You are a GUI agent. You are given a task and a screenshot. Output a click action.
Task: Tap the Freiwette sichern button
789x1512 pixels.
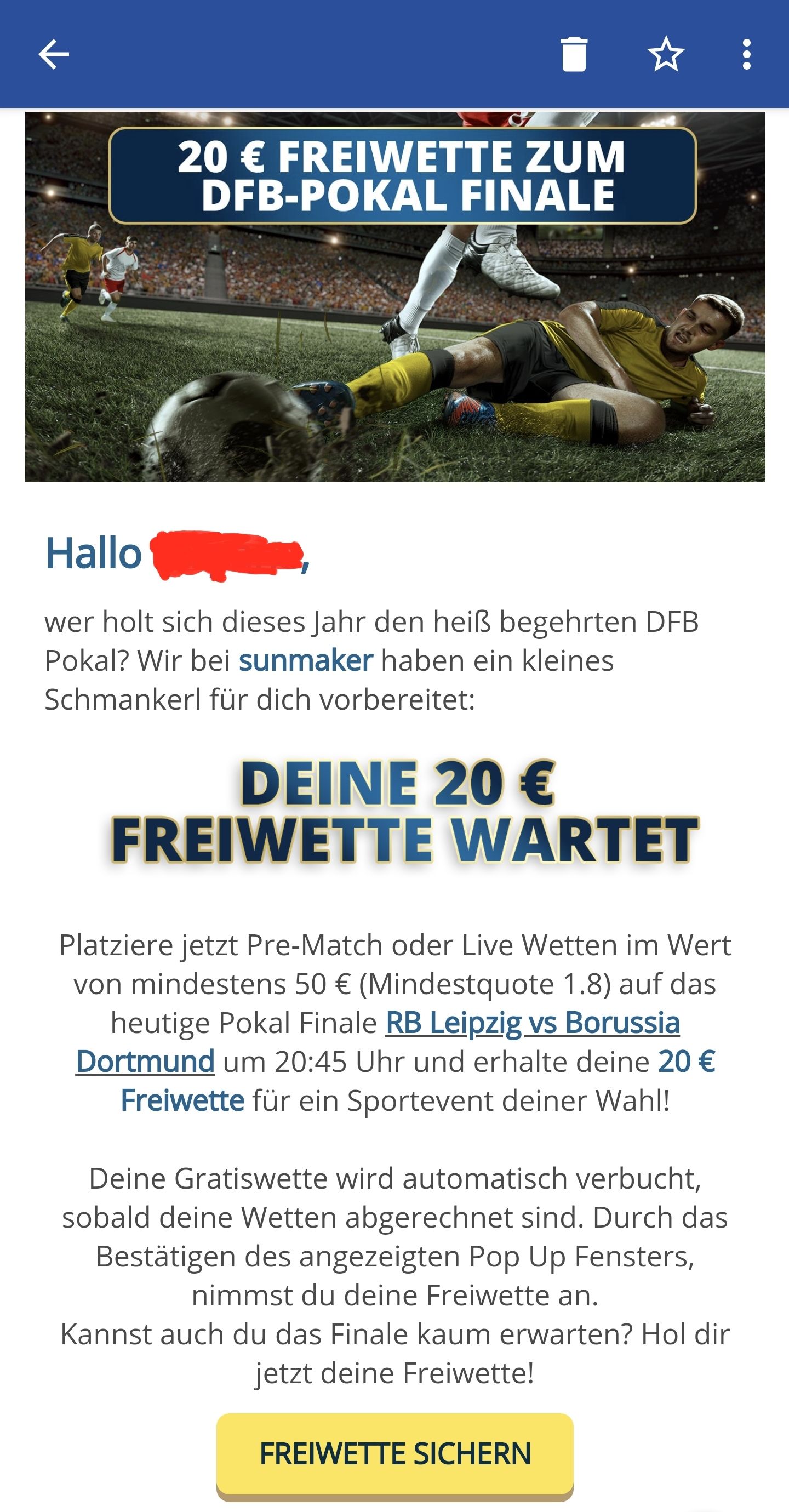tap(395, 1453)
